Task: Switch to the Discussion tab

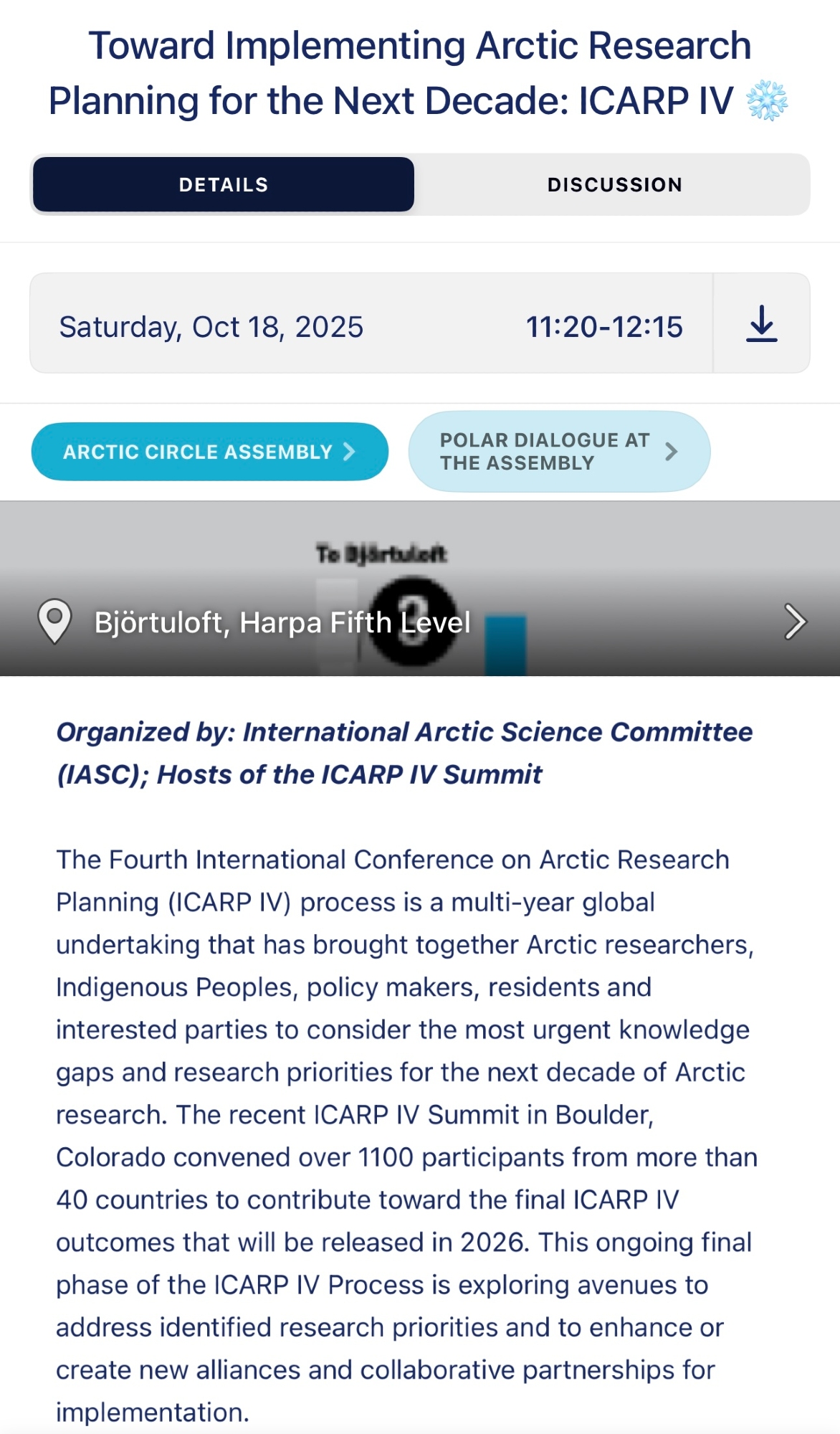Action: coord(614,185)
